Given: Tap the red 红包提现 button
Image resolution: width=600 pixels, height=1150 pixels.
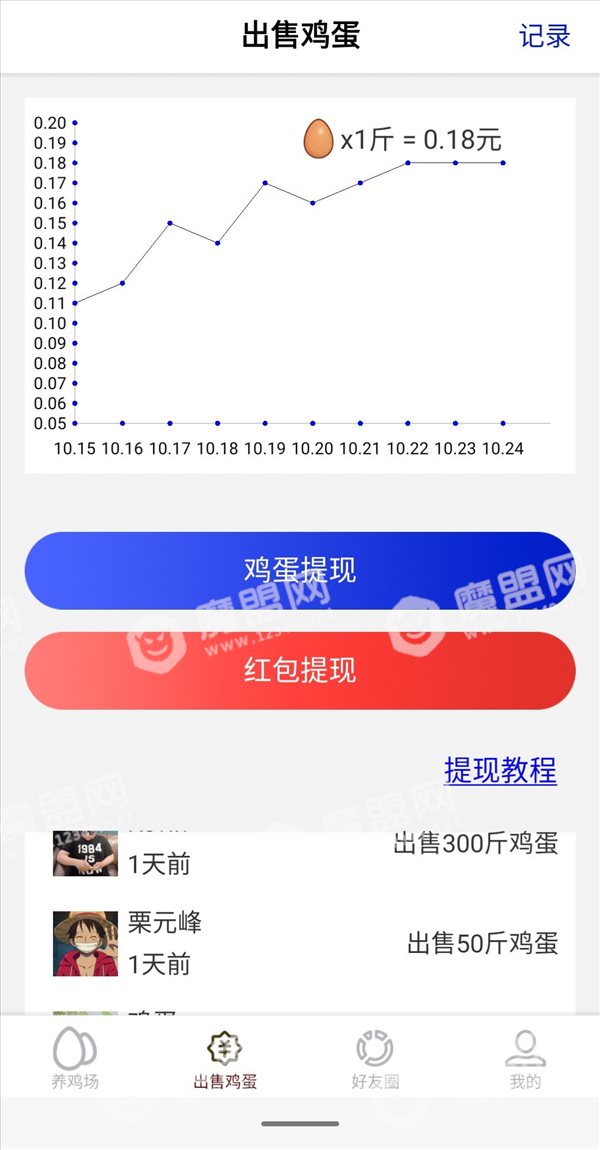Looking at the screenshot, I should [300, 670].
